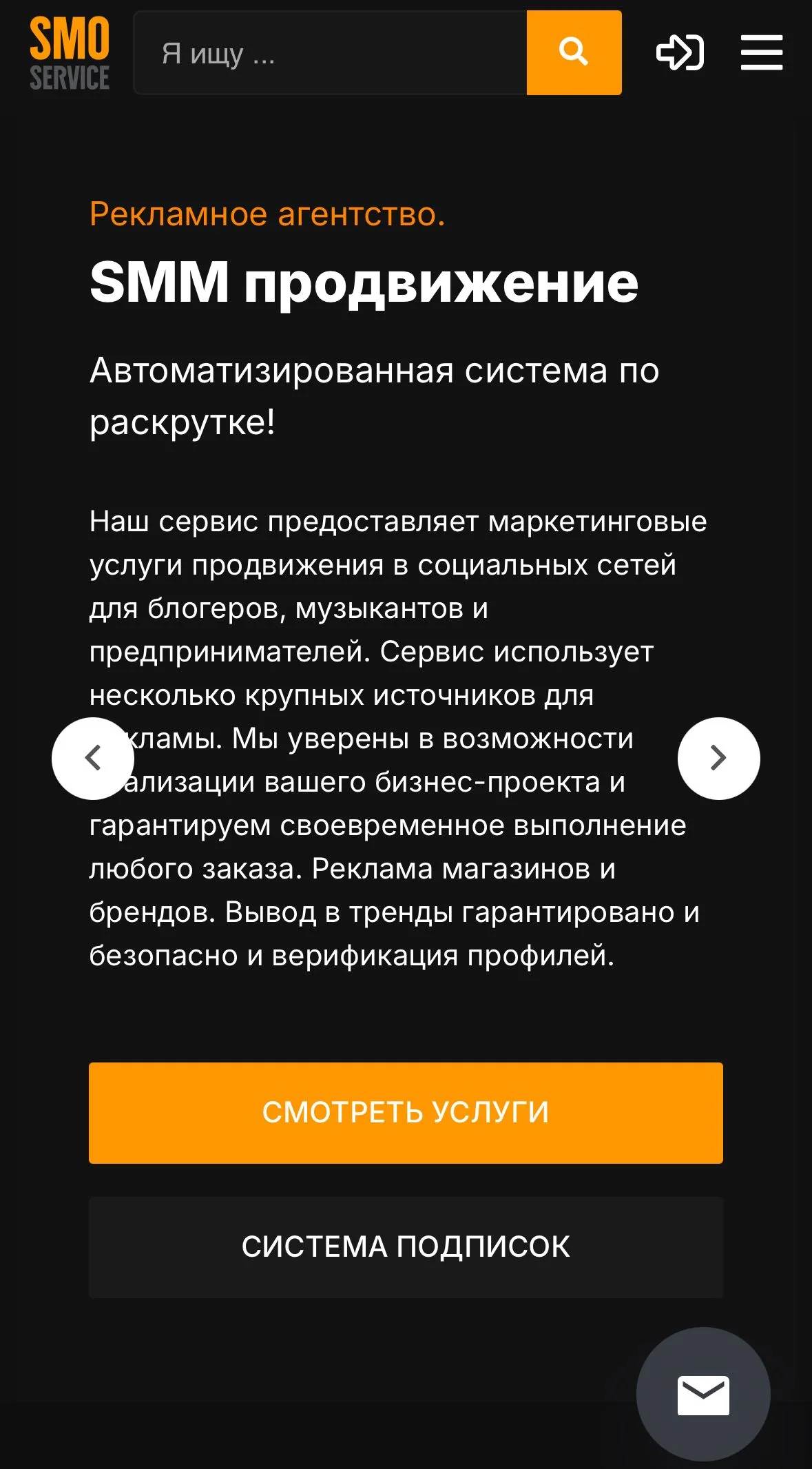Show next slide with right arrow
The height and width of the screenshot is (1469, 812).
[719, 759]
